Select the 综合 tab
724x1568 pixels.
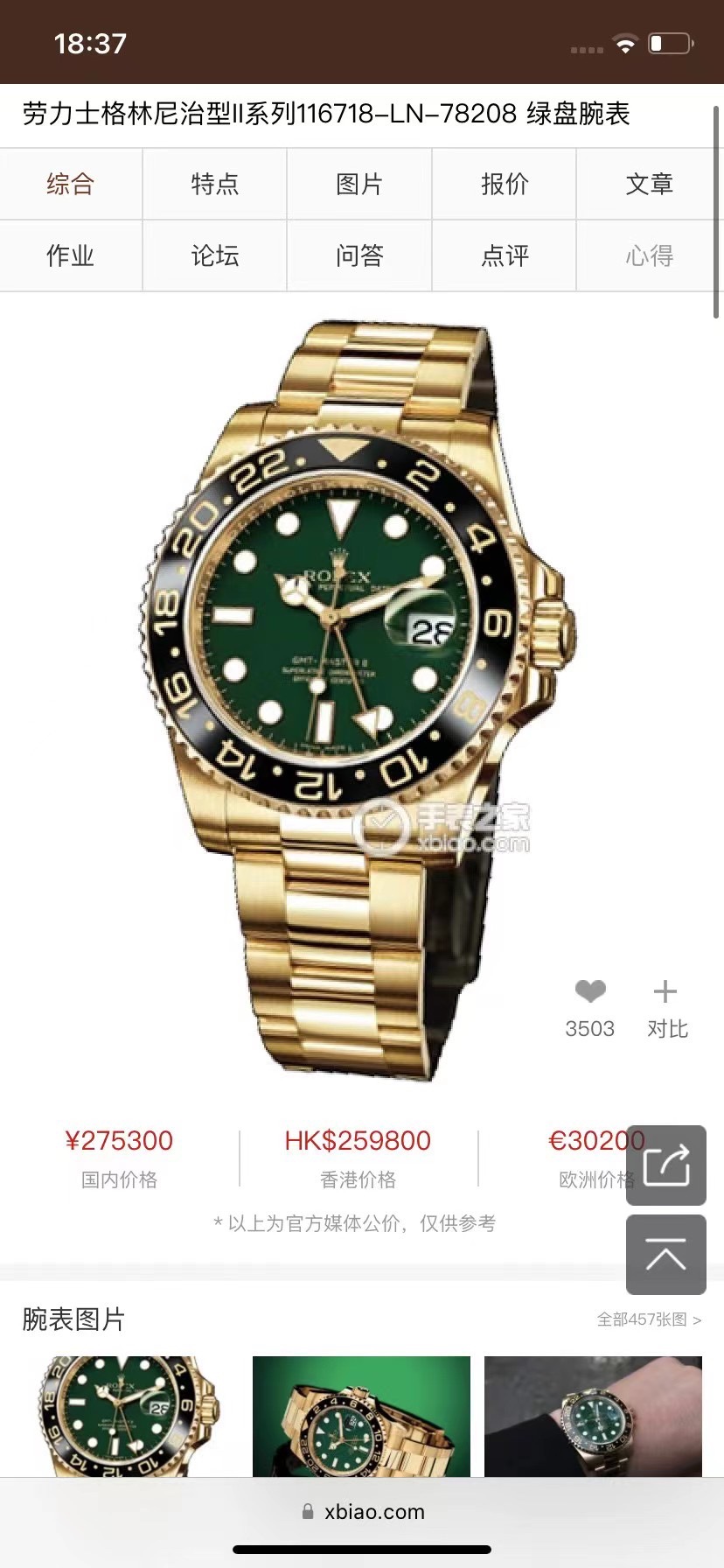(x=70, y=184)
